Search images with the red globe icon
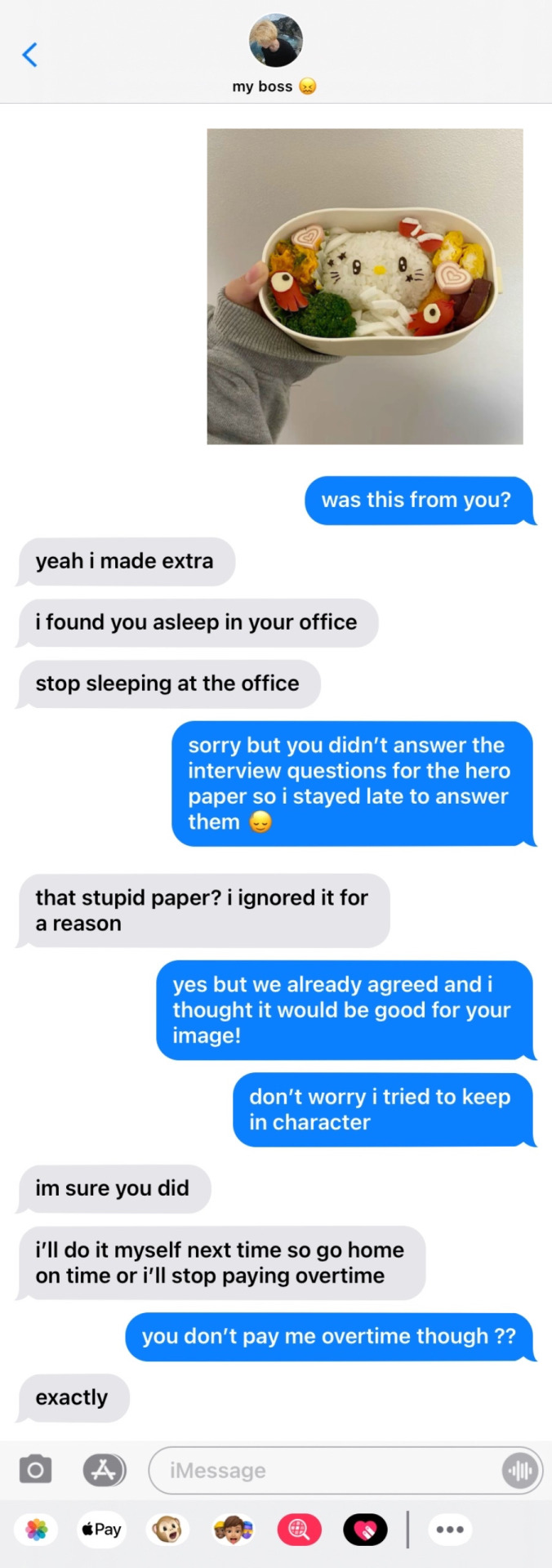552x1568 pixels. (299, 1529)
